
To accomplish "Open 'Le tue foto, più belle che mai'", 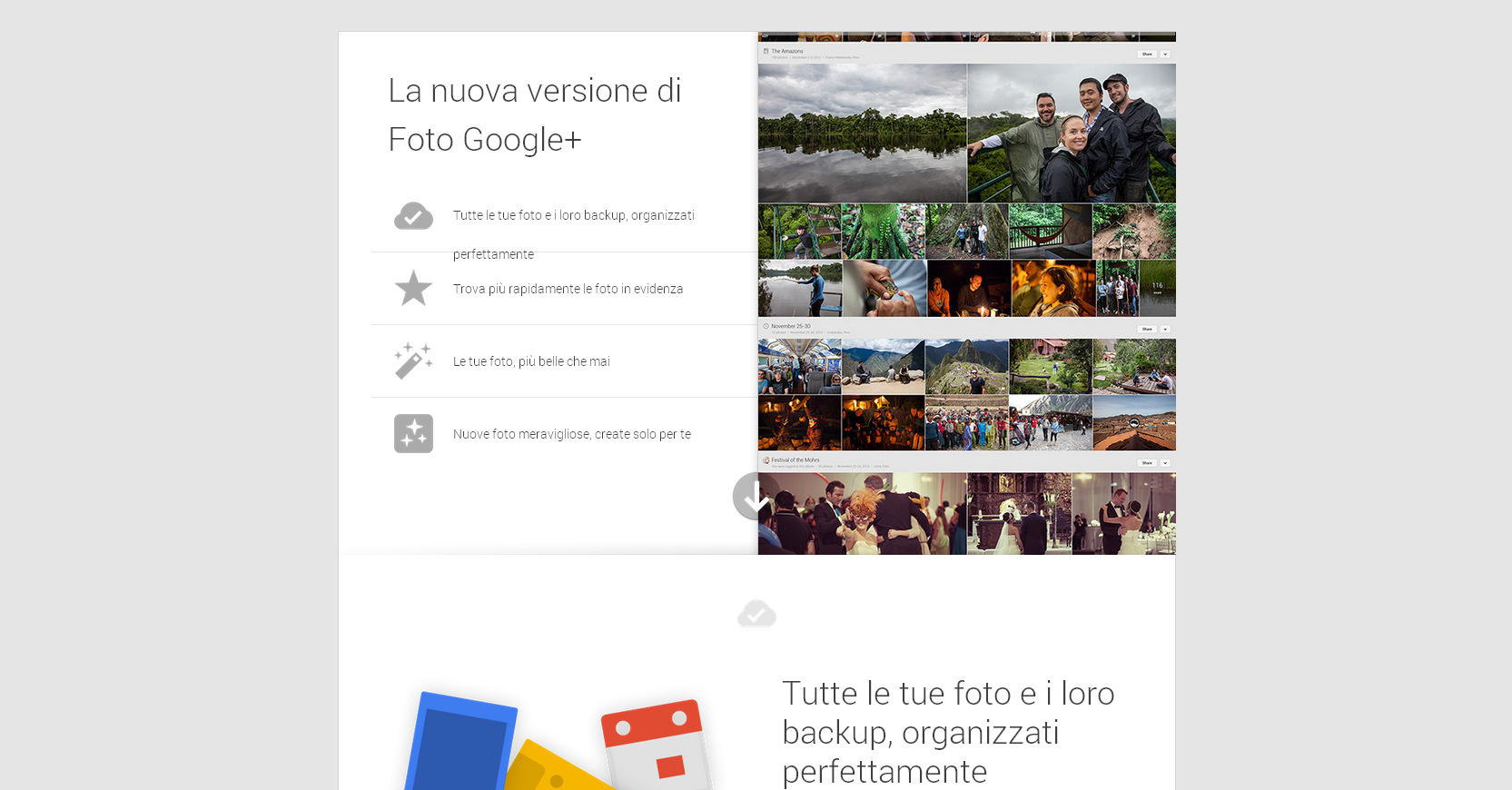I will point(531,361).
